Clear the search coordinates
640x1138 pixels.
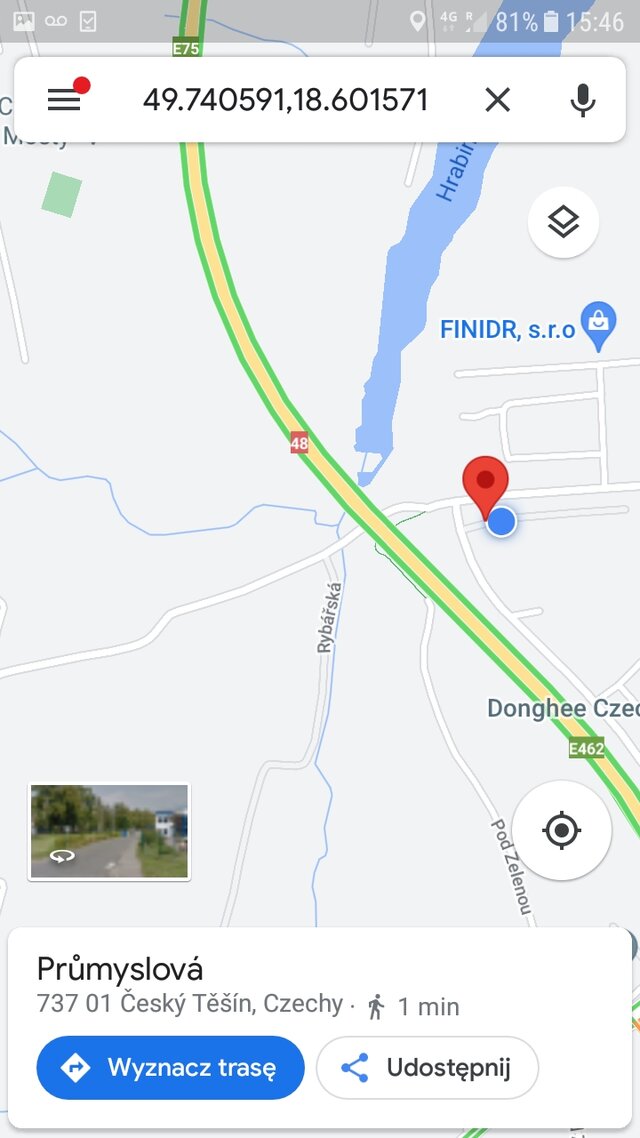click(x=497, y=99)
